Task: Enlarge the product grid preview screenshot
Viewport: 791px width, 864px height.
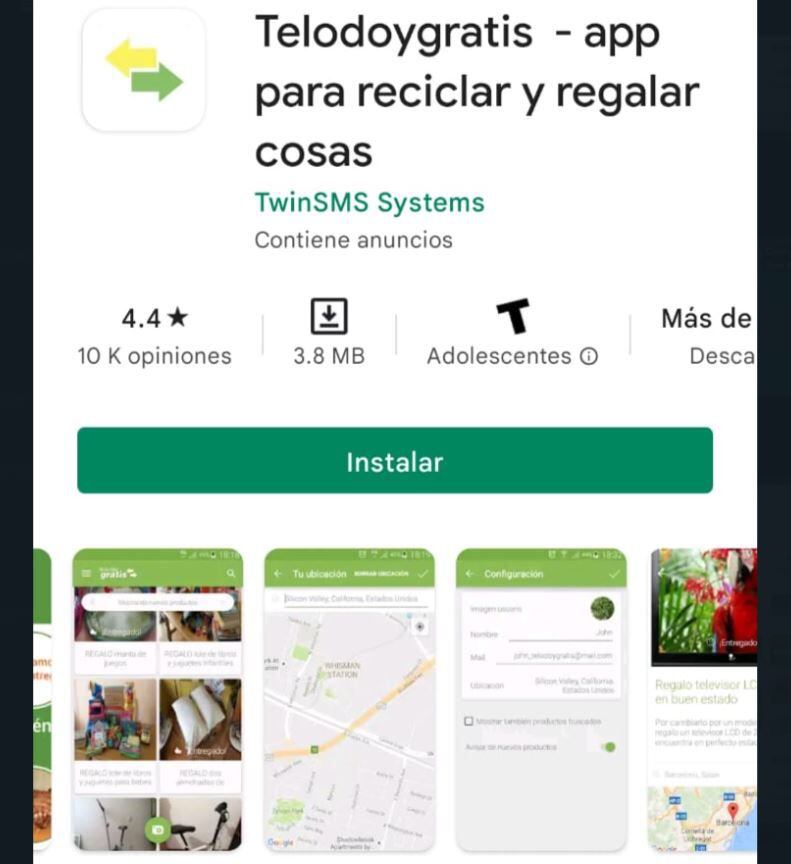Action: [x=157, y=699]
